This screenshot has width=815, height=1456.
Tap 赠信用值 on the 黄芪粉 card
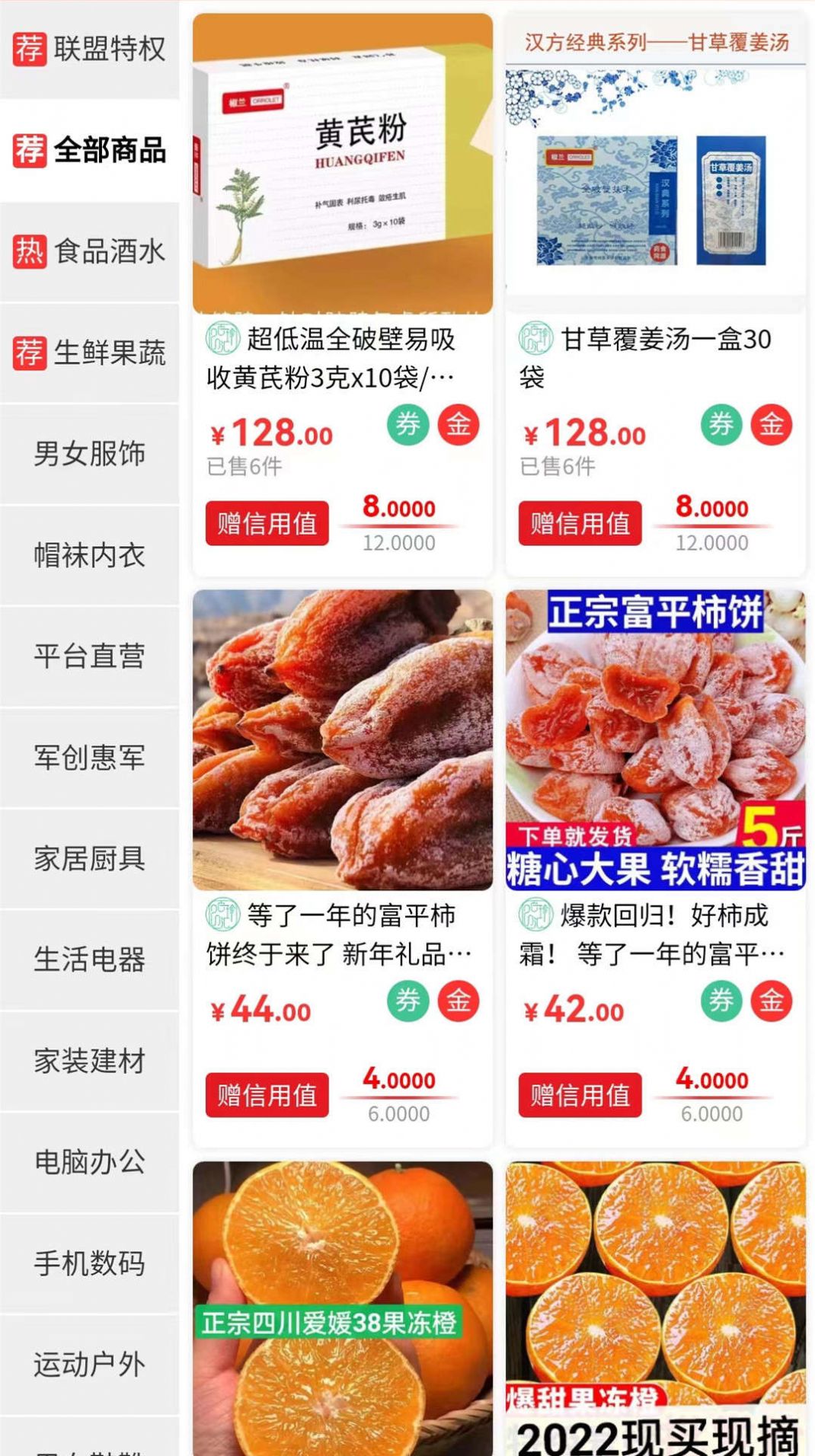pos(267,523)
